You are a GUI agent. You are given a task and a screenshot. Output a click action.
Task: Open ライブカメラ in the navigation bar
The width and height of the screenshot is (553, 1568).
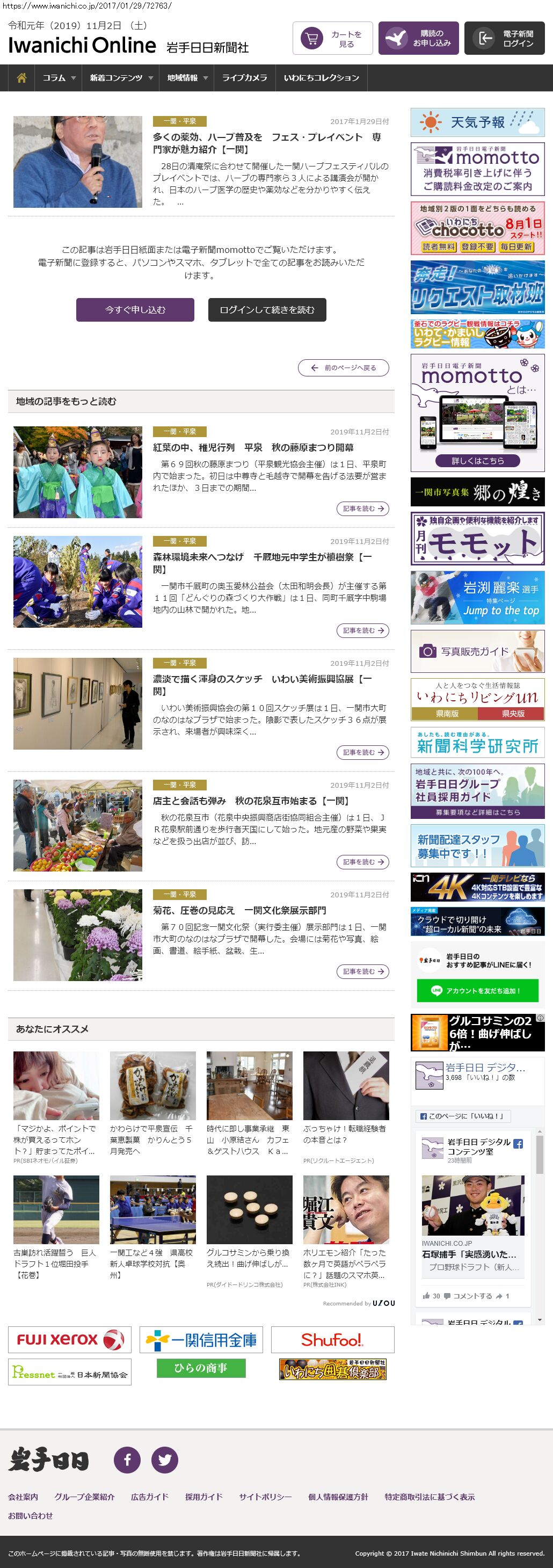[x=244, y=78]
